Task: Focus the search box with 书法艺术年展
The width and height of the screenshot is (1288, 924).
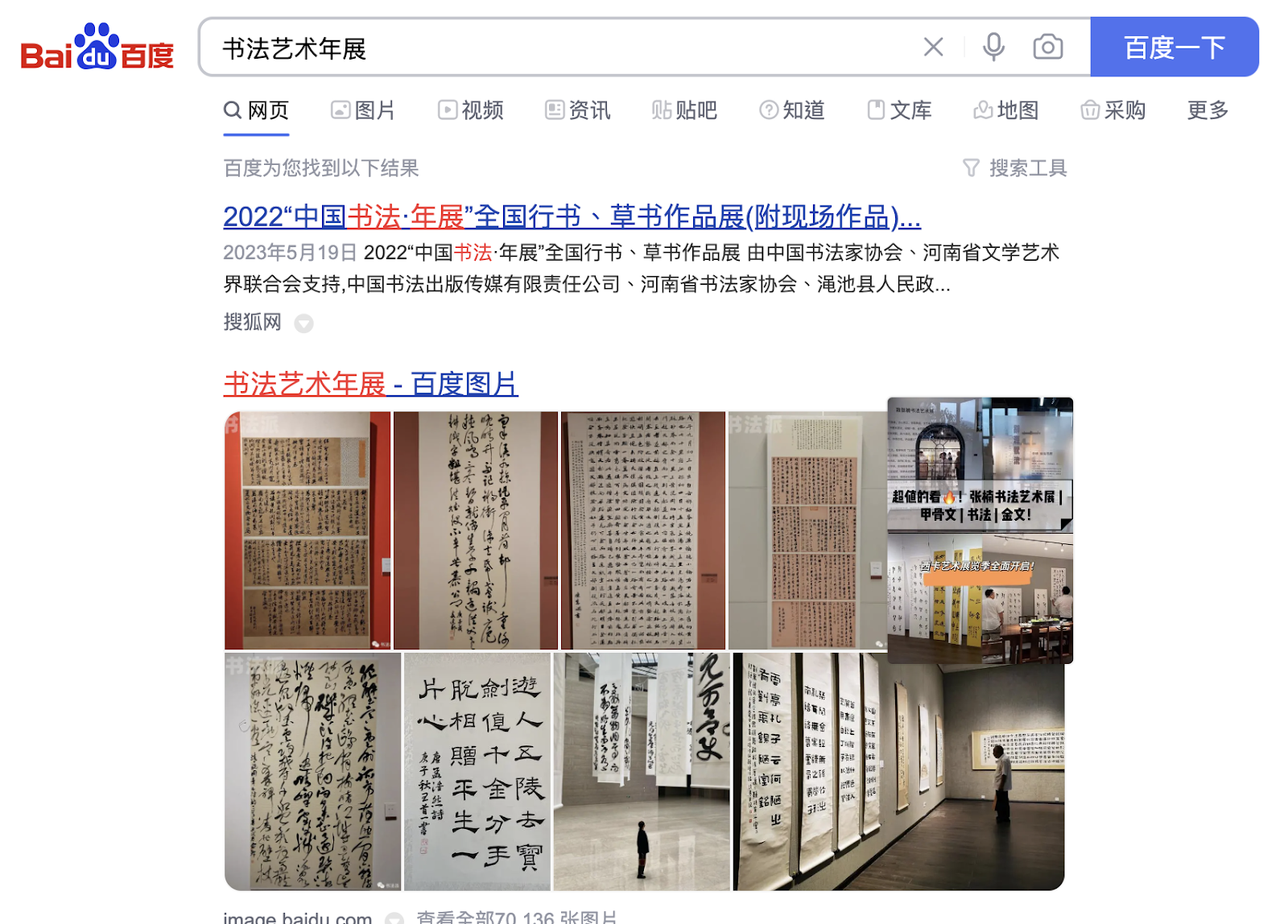Action: click(563, 48)
